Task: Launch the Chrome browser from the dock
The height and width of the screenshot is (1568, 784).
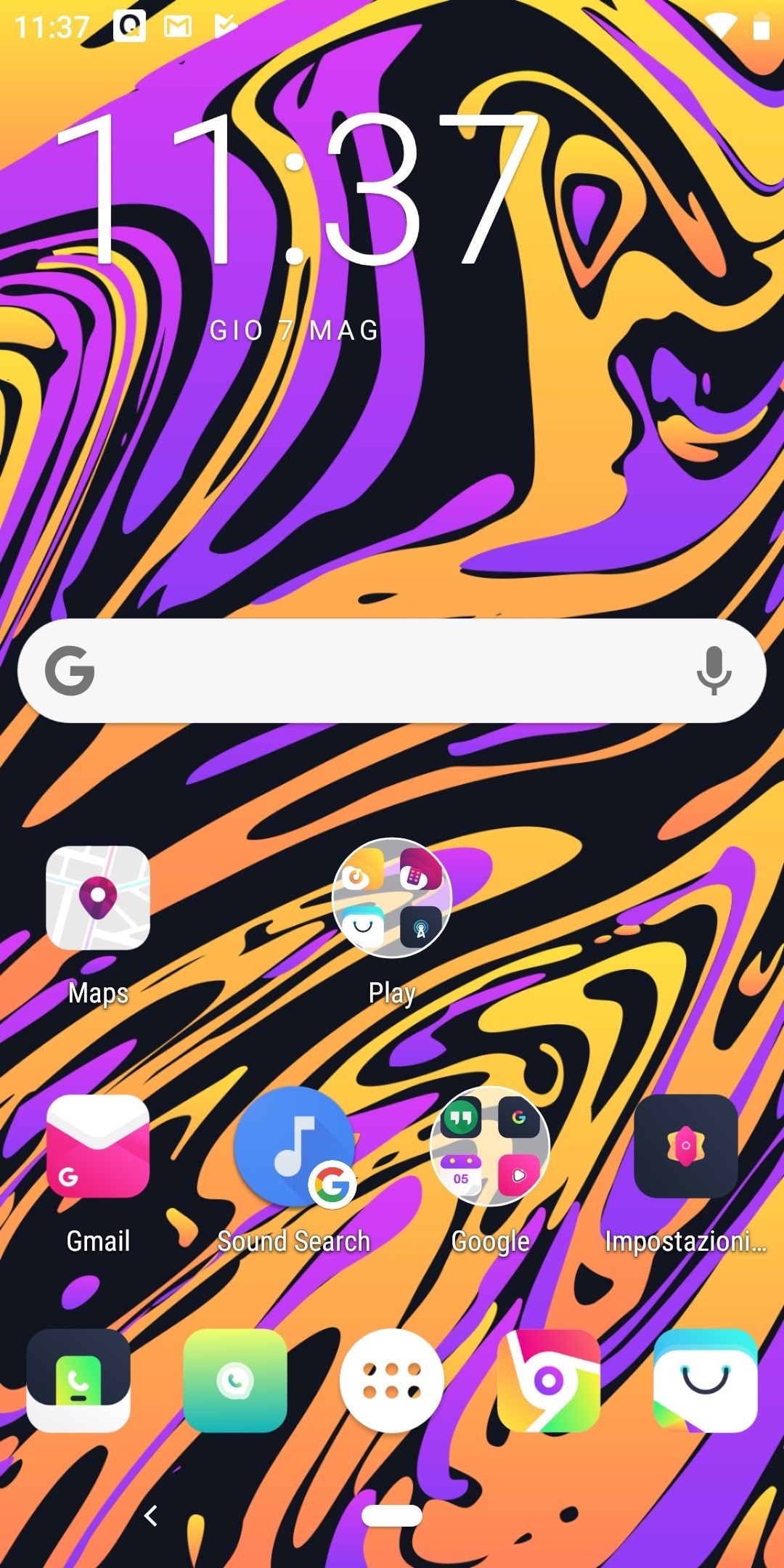Action: [549, 1381]
